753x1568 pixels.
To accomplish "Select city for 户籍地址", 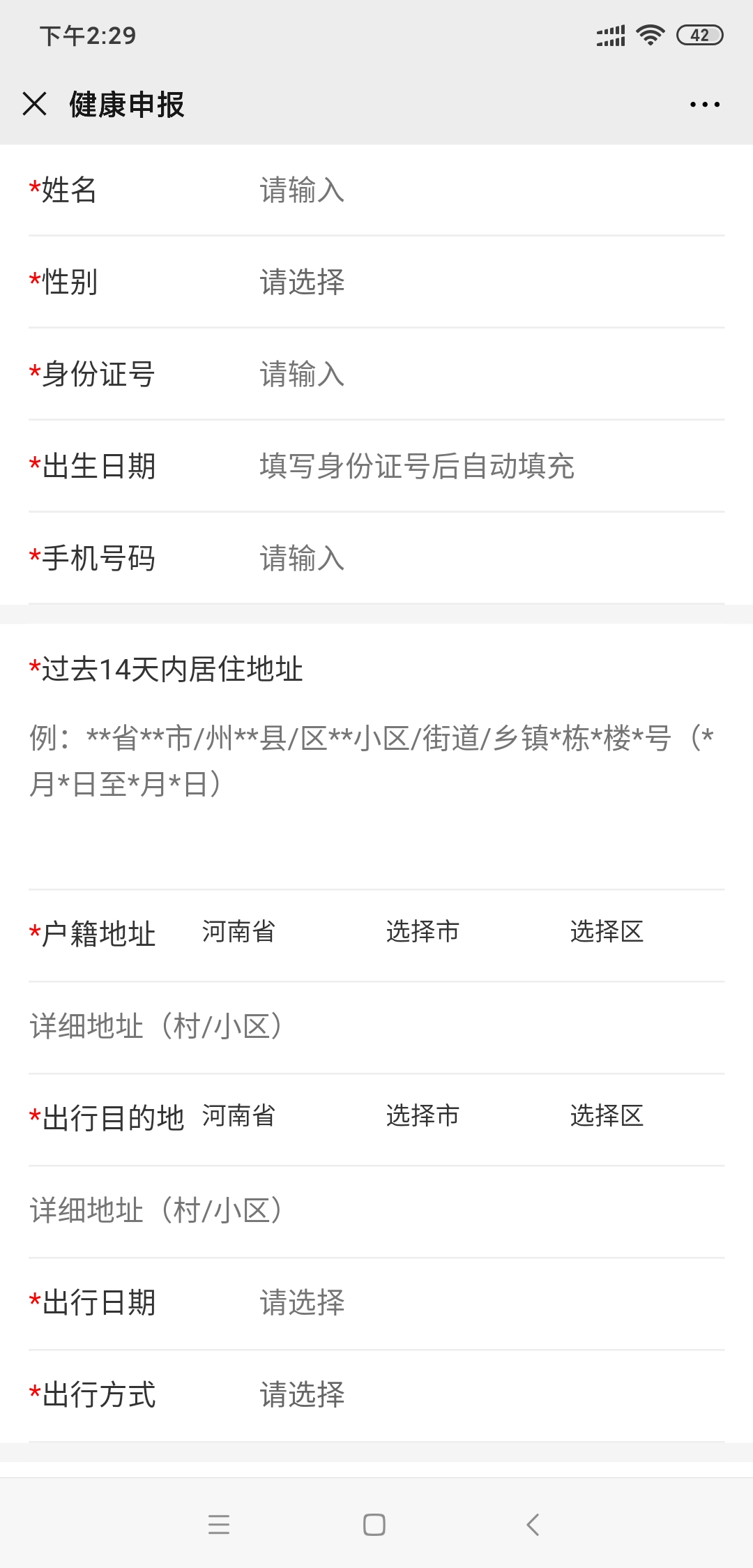I will [423, 932].
